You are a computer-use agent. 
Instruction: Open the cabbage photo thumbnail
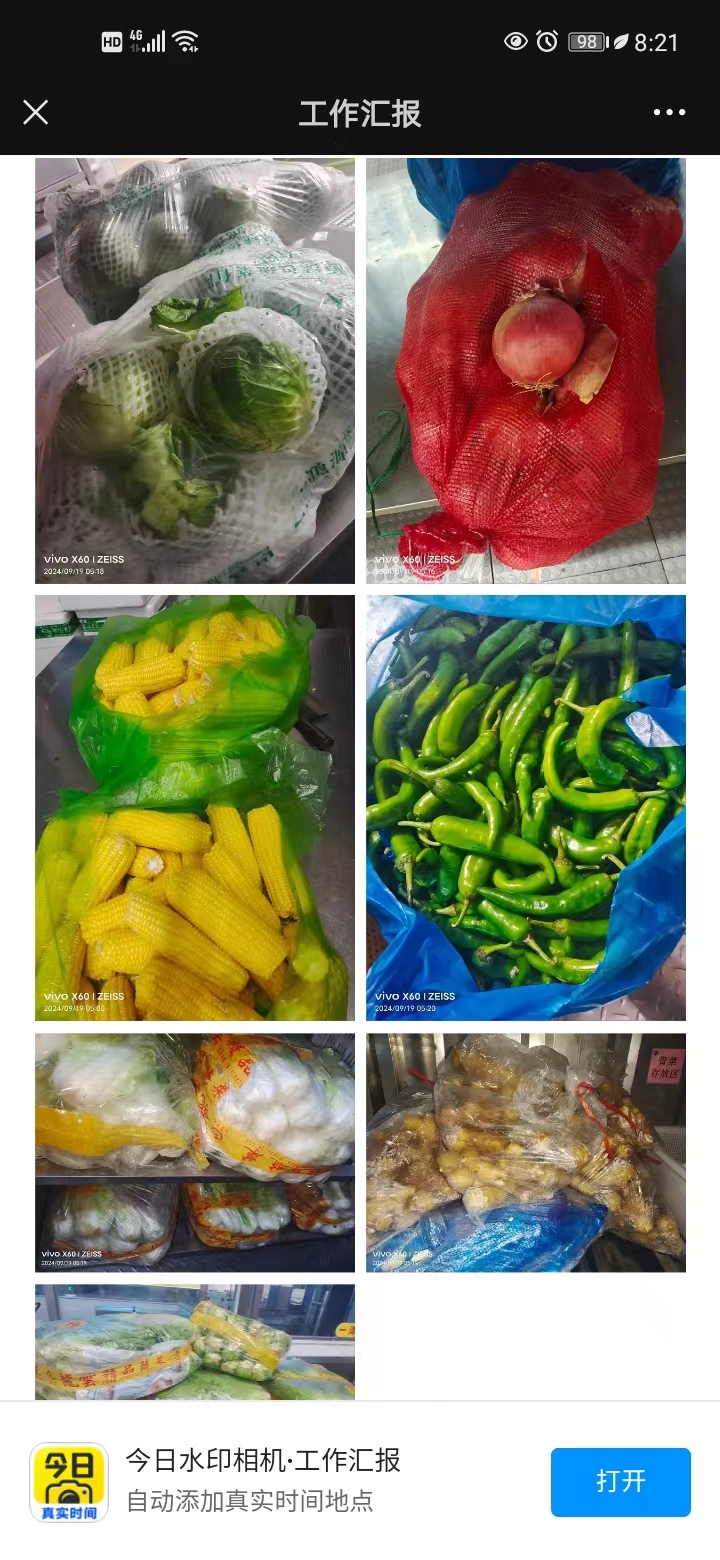(x=195, y=370)
